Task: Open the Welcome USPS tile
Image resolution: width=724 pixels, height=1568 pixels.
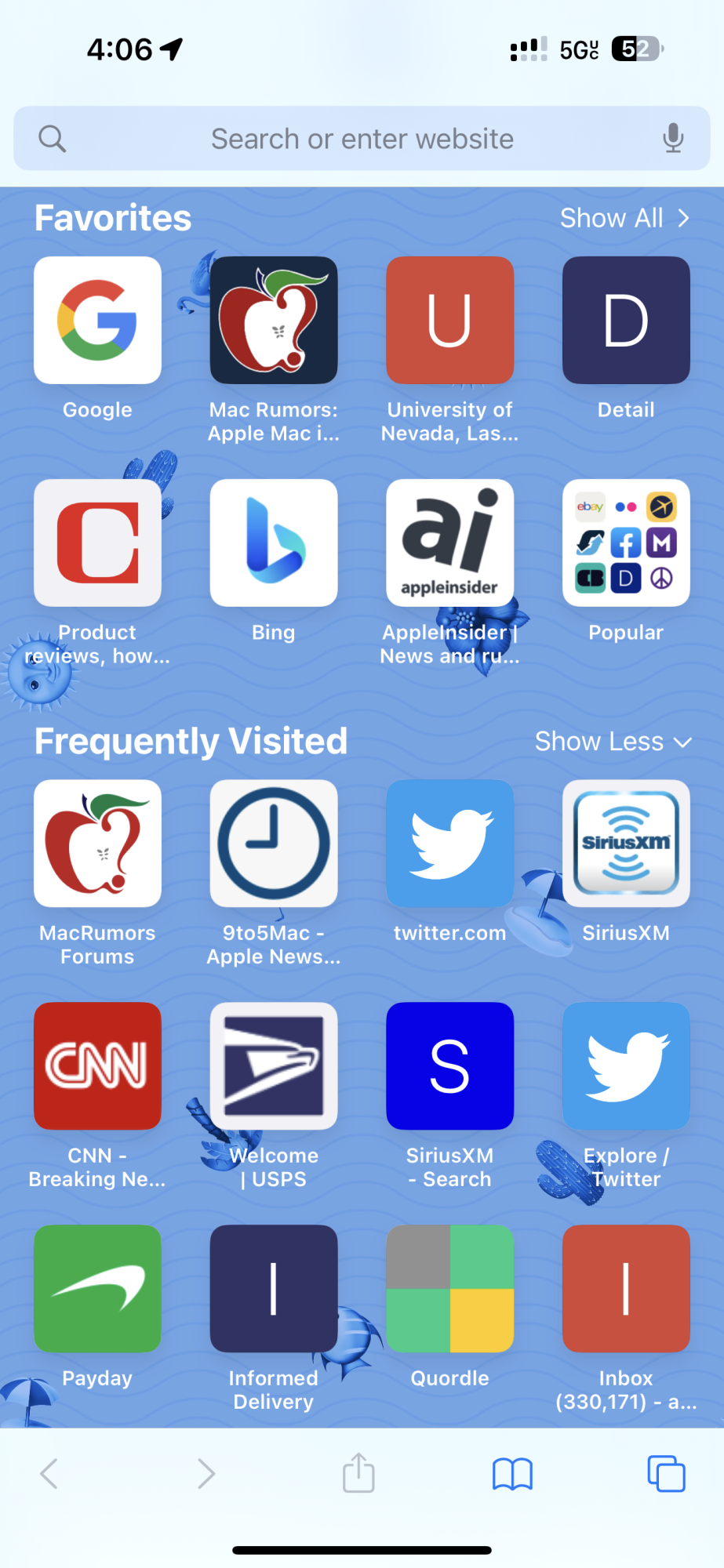Action: pyautogui.click(x=274, y=1066)
